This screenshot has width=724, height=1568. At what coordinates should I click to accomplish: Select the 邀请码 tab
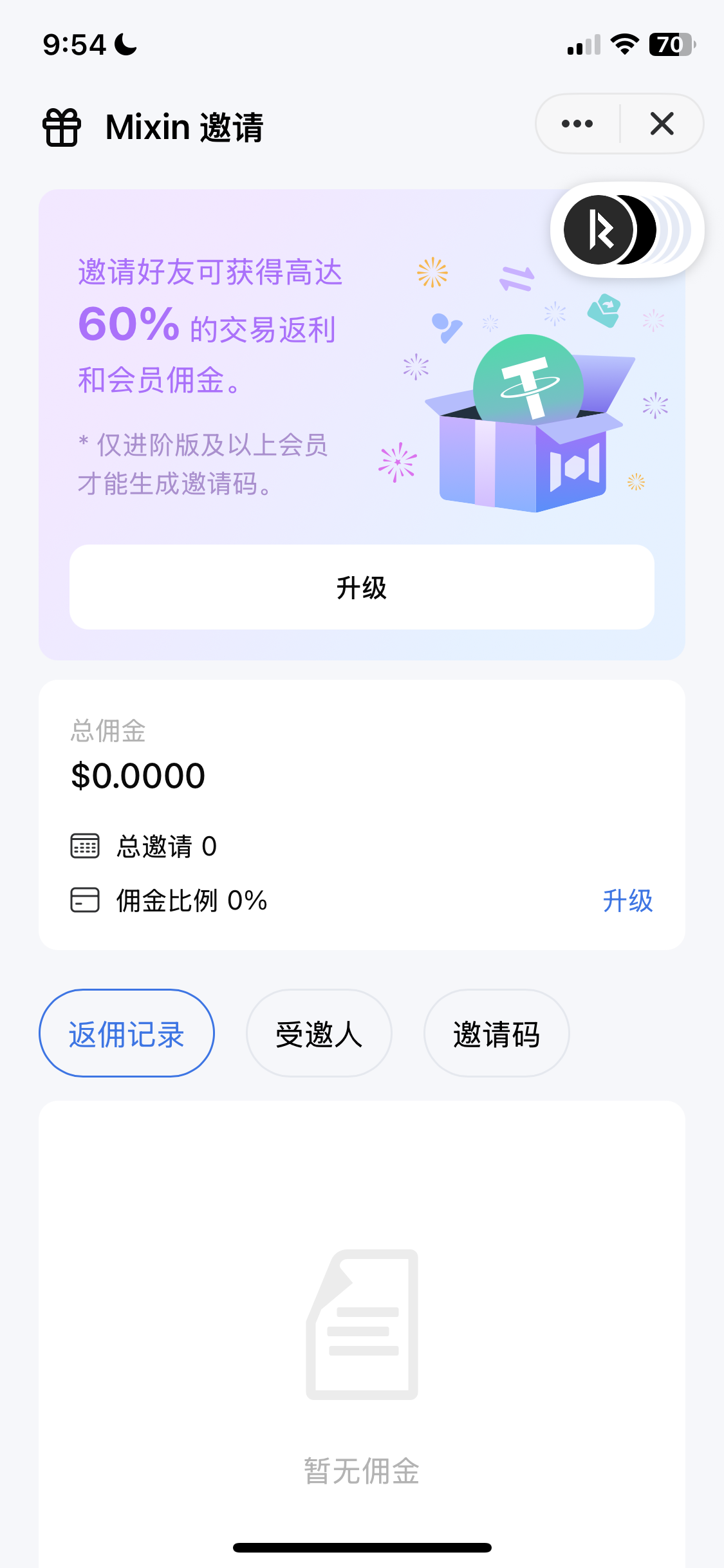click(496, 1033)
